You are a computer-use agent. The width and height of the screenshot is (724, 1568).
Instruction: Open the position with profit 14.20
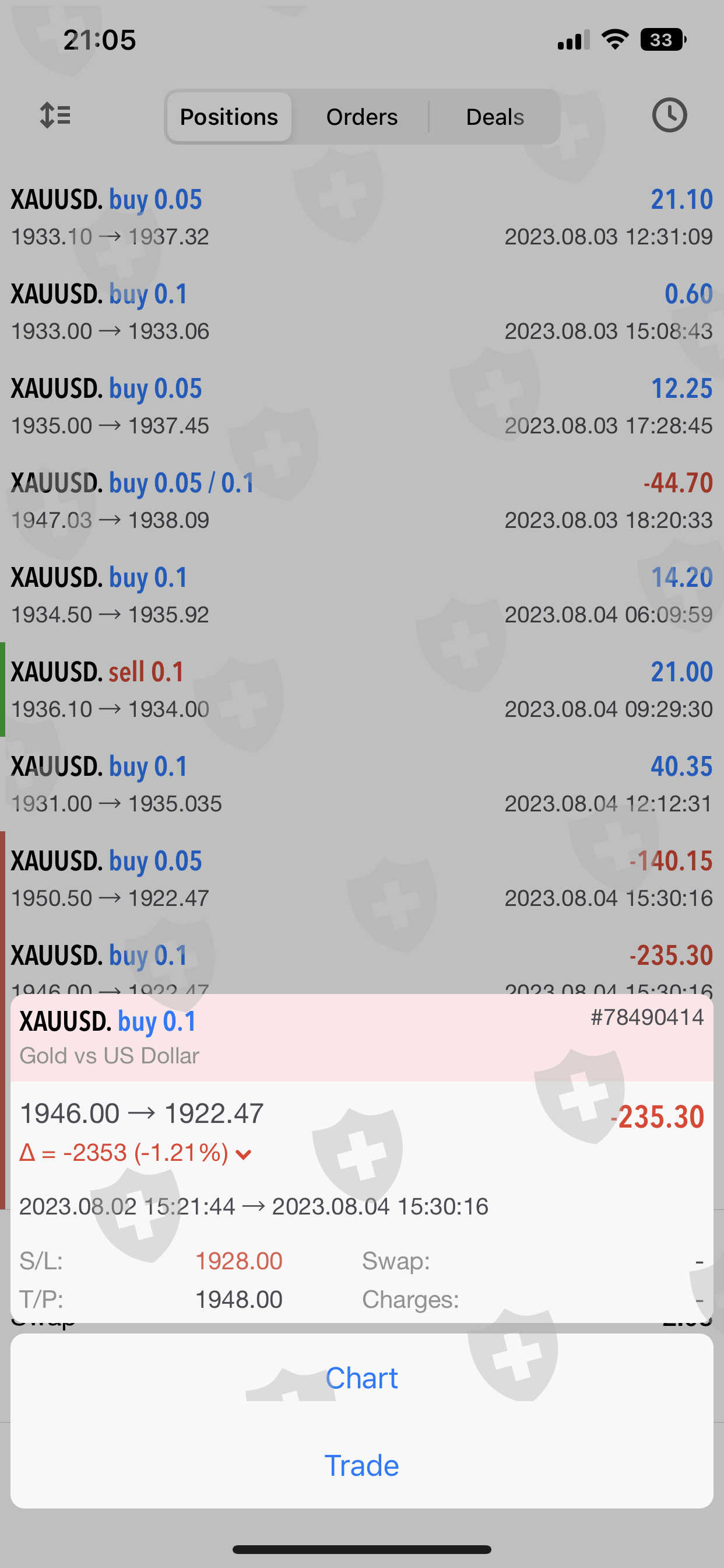pyautogui.click(x=361, y=594)
